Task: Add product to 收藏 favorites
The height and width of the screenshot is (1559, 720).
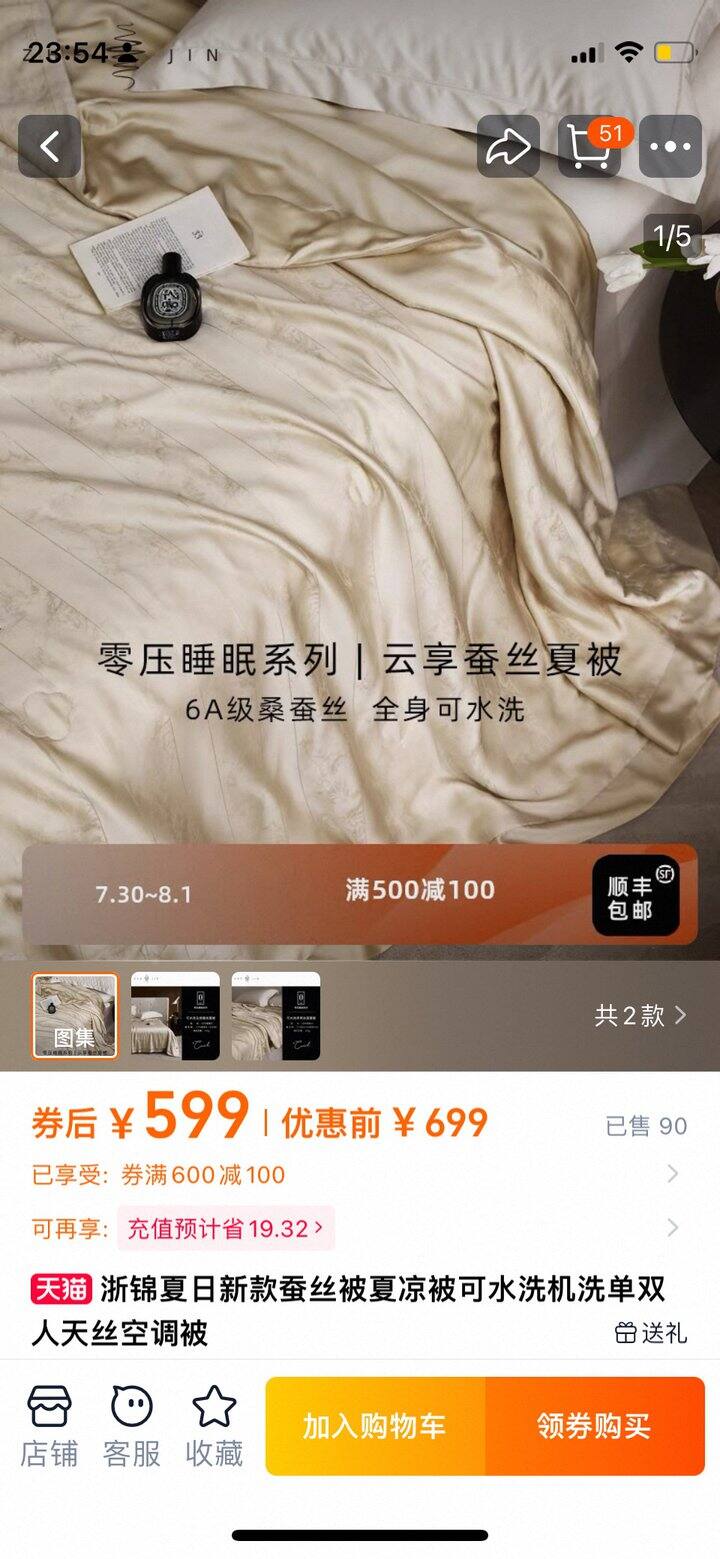Action: coord(214,1426)
